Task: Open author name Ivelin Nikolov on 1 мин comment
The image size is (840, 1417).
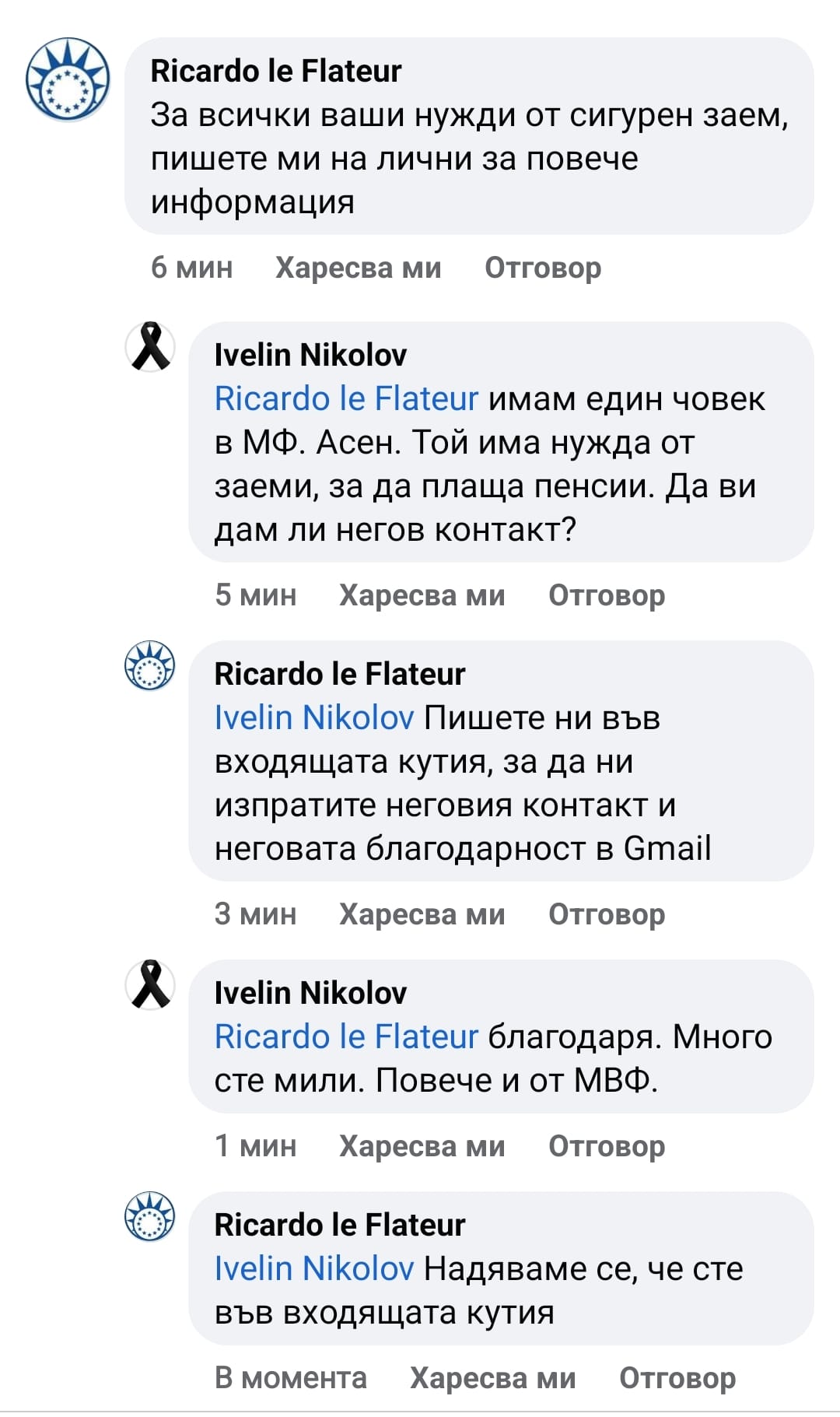Action: [310, 993]
